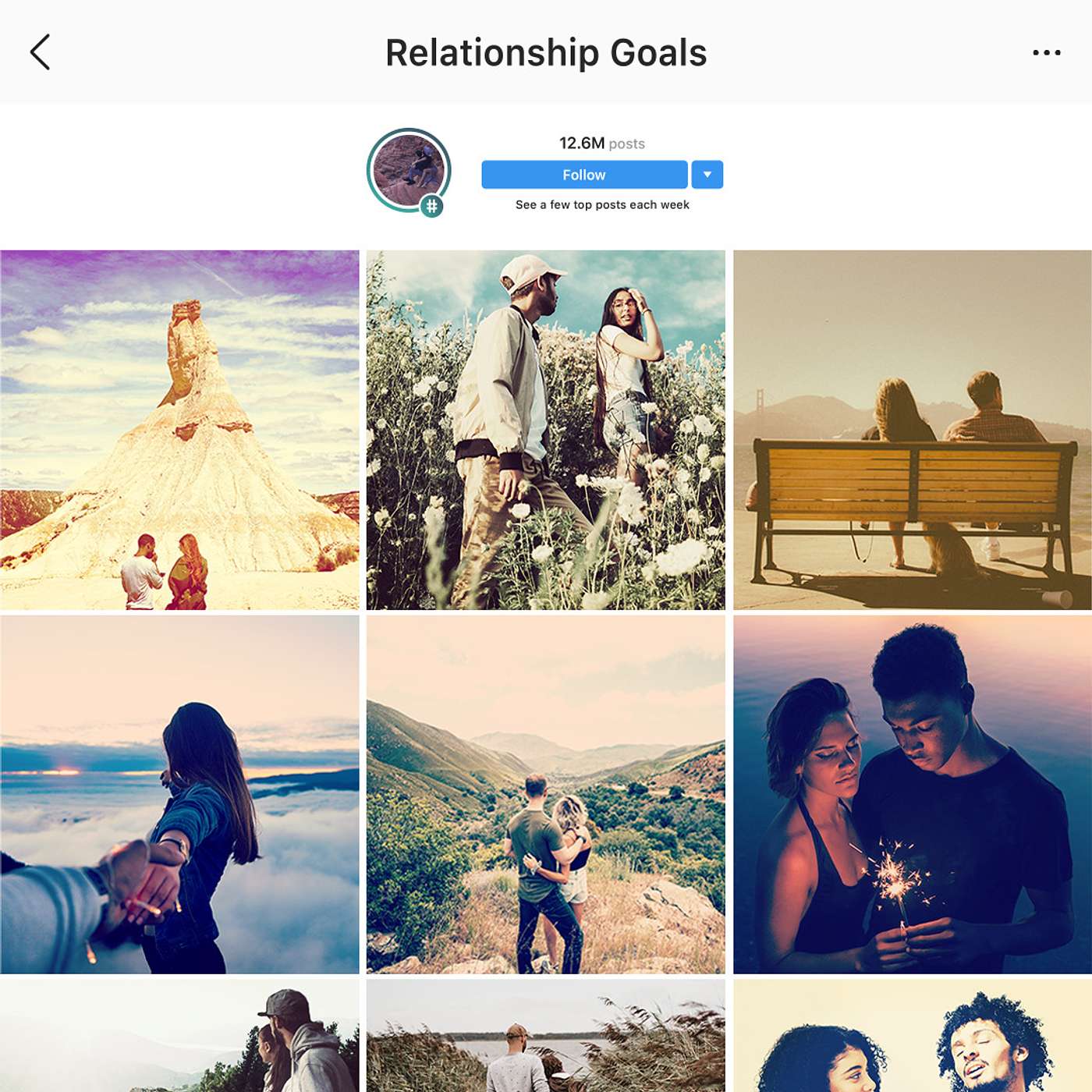This screenshot has width=1092, height=1092.
Task: Open the hand-holding above clouds post
Action: click(179, 794)
